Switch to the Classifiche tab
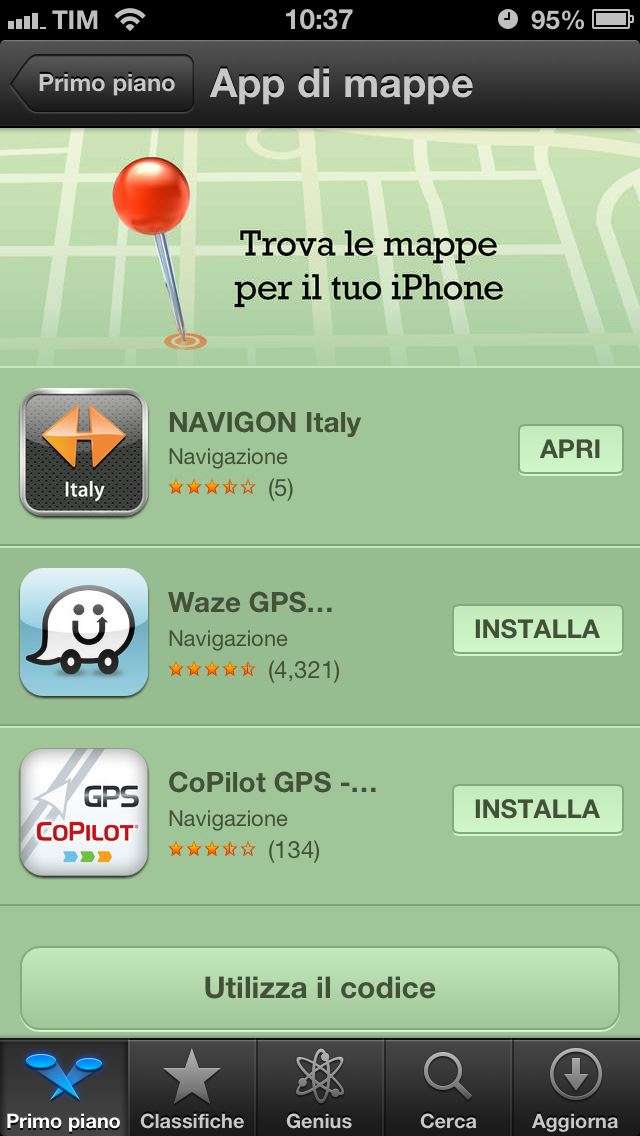Screen dimensions: 640x1136 192,1088
